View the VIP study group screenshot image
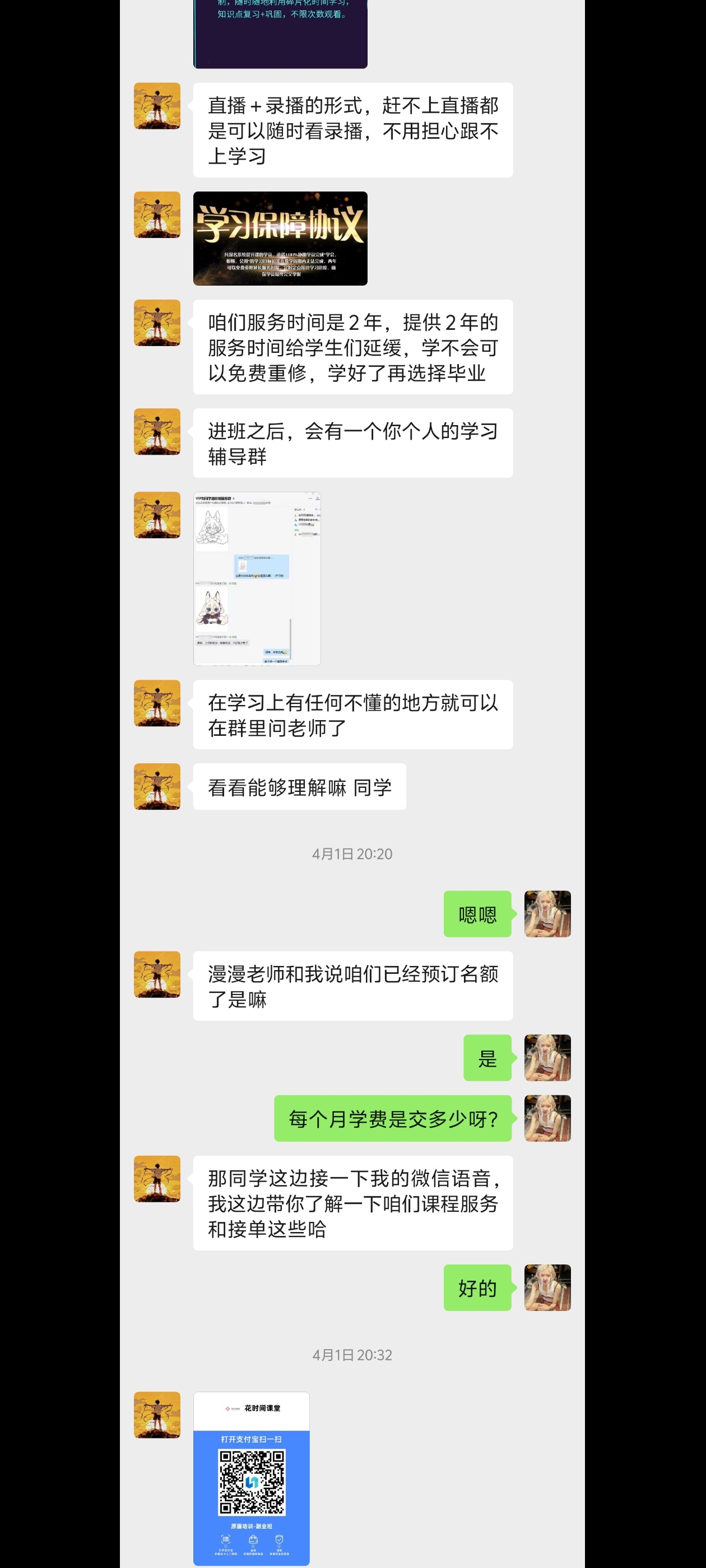Viewport: 706px width, 1568px height. point(257,578)
